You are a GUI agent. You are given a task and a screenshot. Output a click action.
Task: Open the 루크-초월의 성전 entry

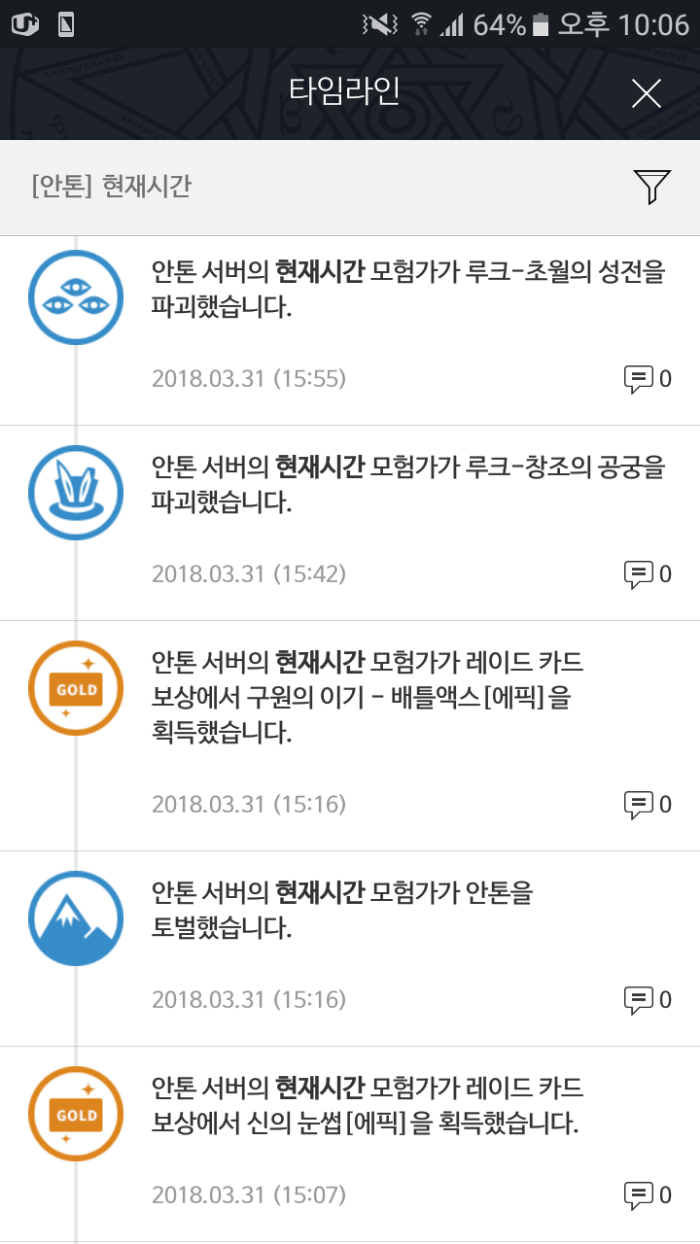click(x=407, y=289)
